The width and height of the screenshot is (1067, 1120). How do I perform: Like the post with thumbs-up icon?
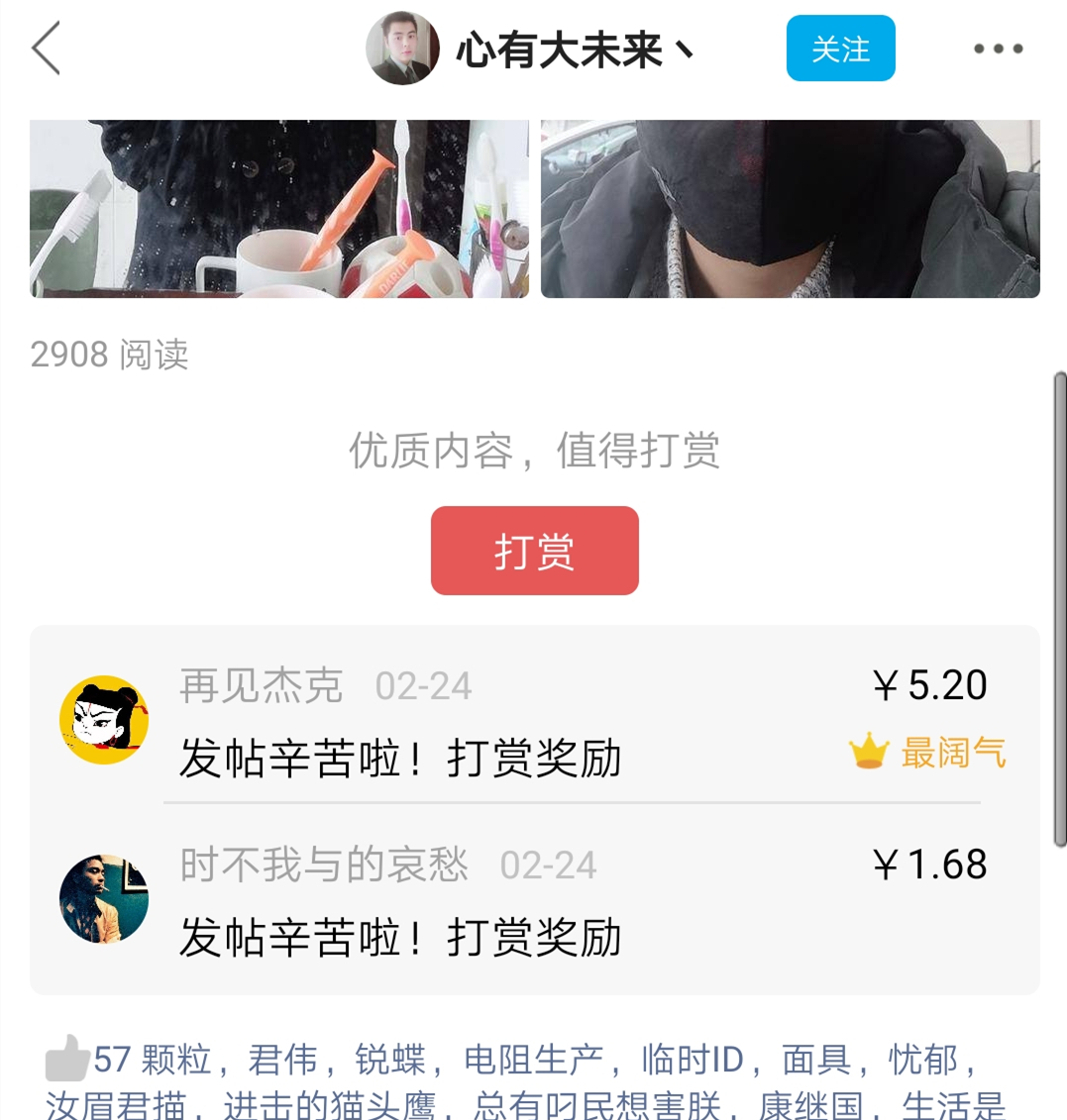pos(67,1059)
